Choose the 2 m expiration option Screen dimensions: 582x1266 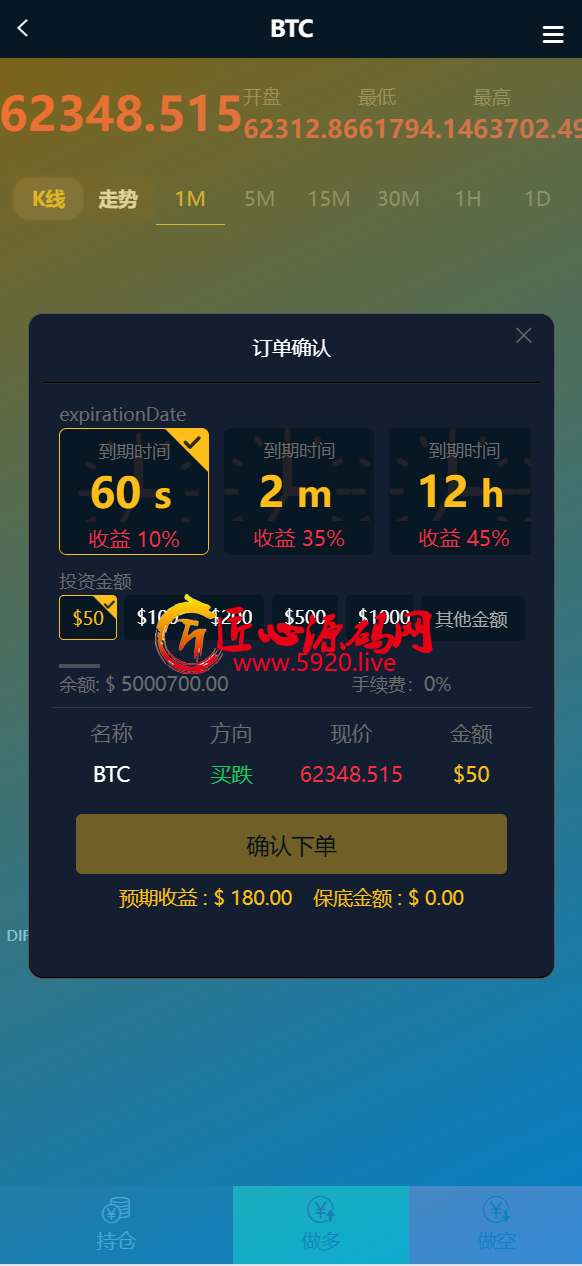pyautogui.click(x=299, y=491)
